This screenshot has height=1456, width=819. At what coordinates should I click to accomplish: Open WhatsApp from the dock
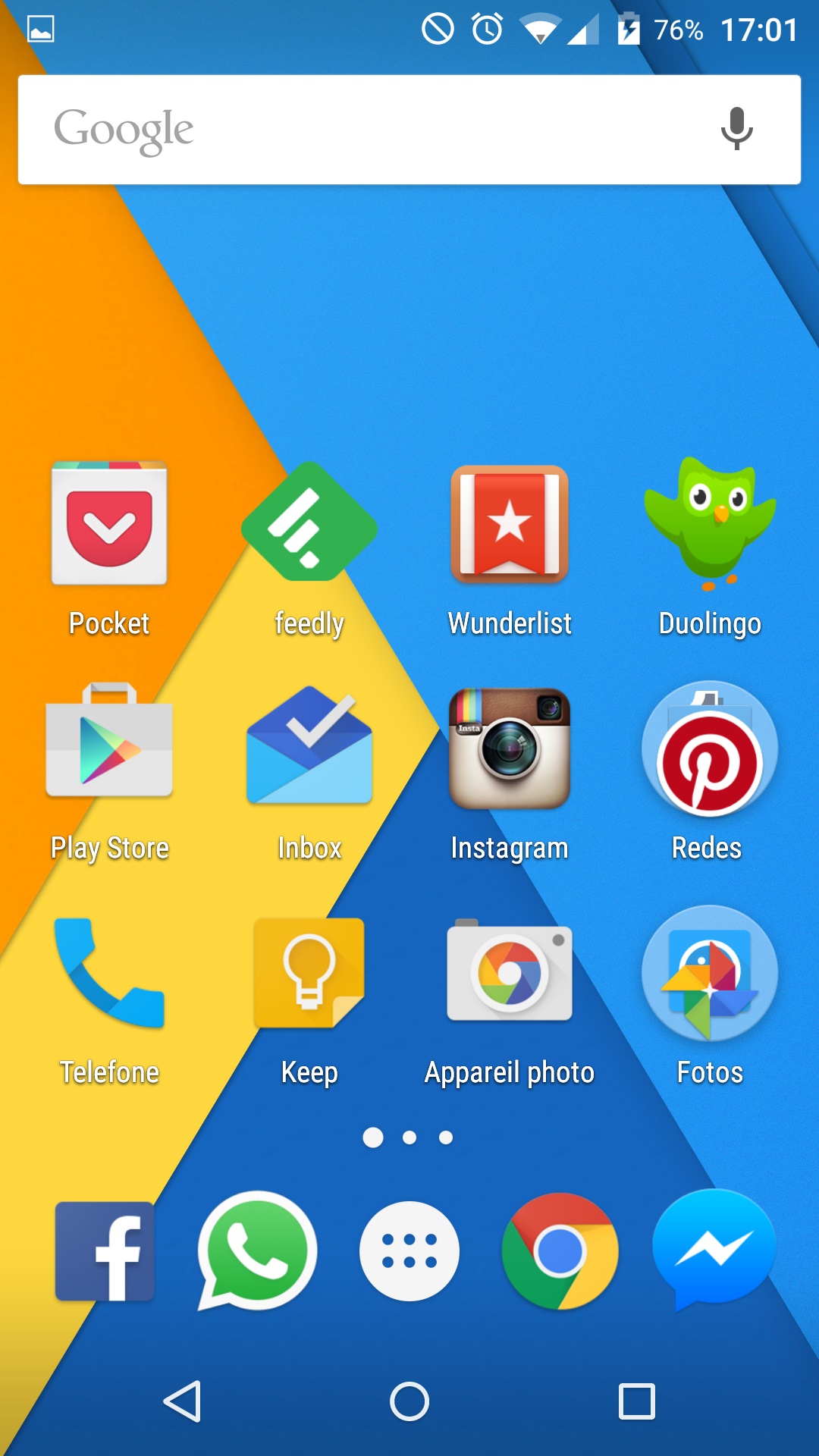[258, 1251]
